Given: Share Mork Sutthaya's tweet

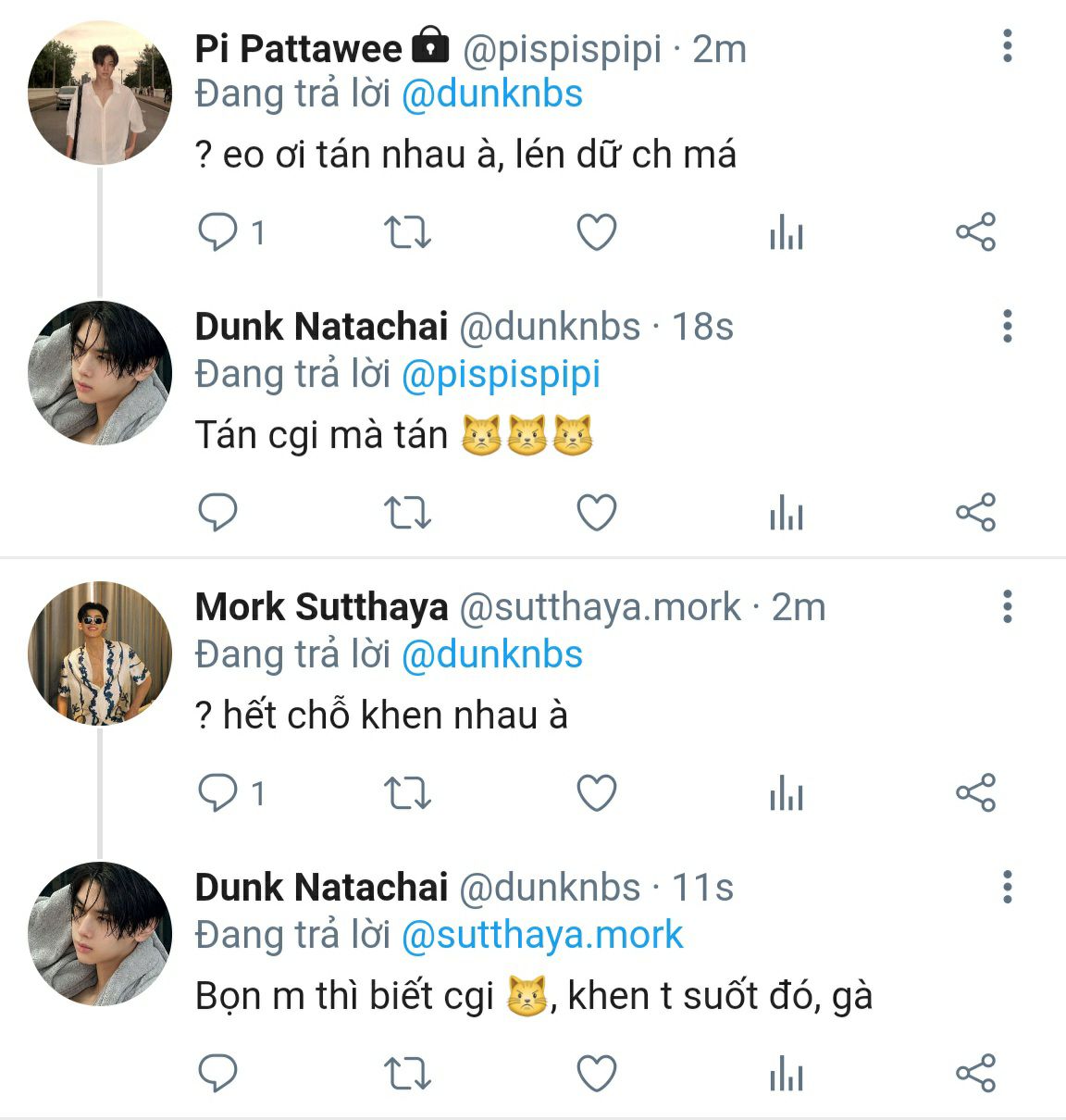Looking at the screenshot, I should pos(975,793).
